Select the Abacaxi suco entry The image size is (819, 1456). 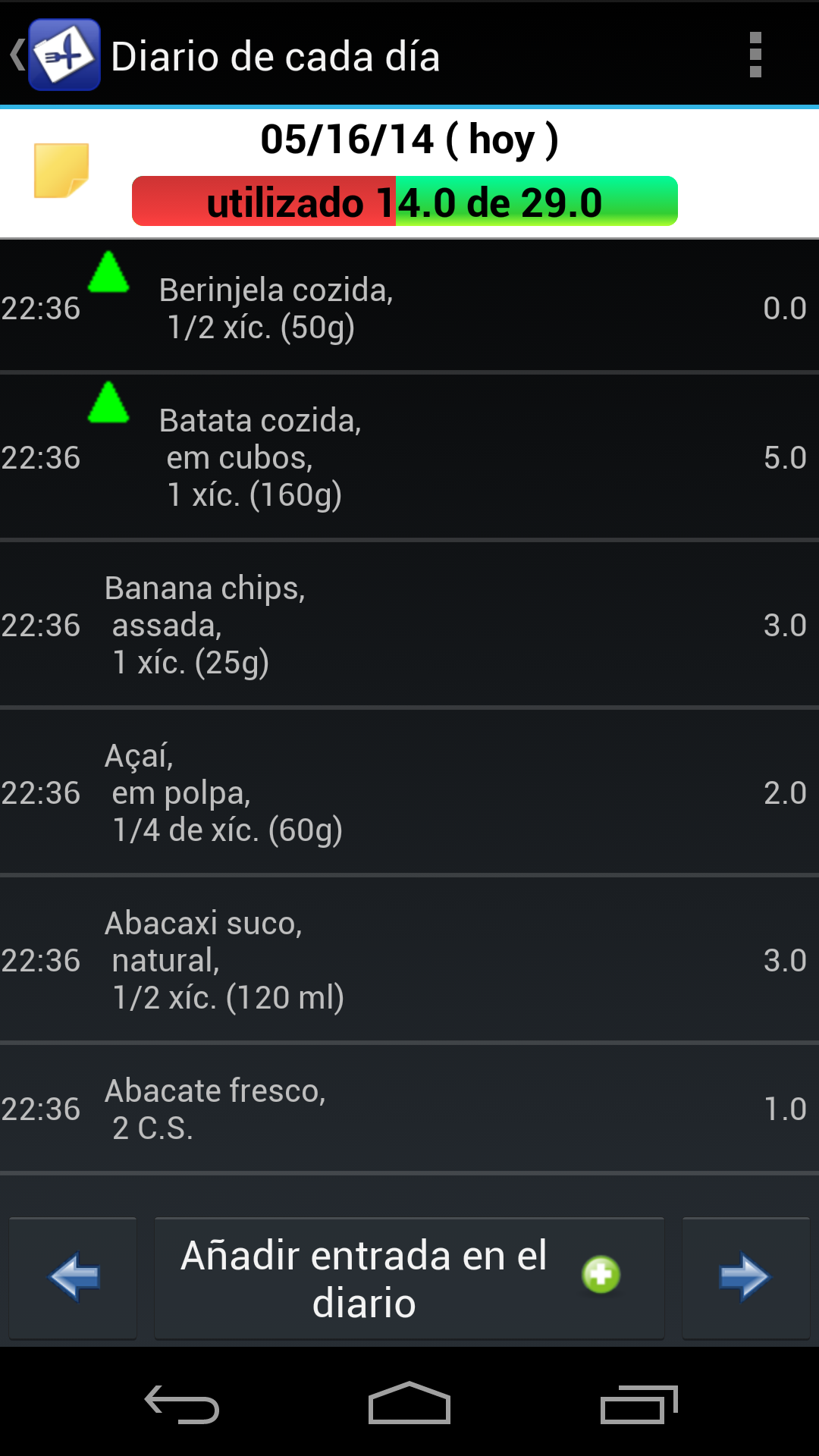[x=409, y=960]
